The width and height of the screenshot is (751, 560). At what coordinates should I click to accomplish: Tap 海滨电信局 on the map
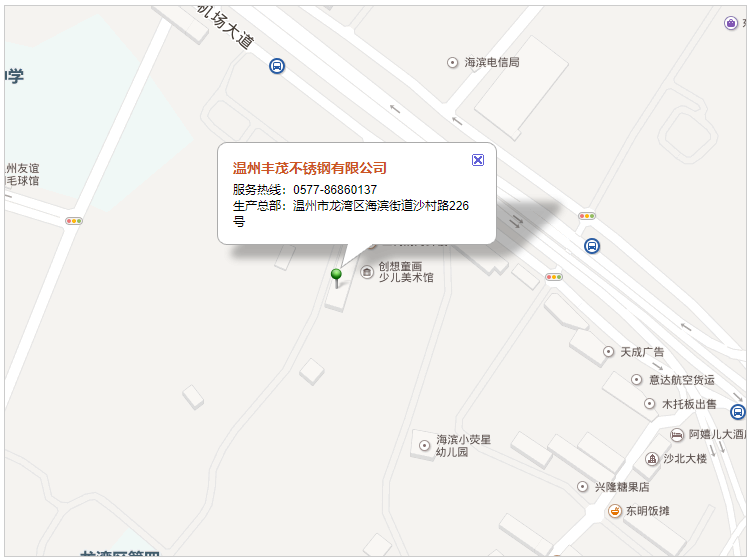484,62
